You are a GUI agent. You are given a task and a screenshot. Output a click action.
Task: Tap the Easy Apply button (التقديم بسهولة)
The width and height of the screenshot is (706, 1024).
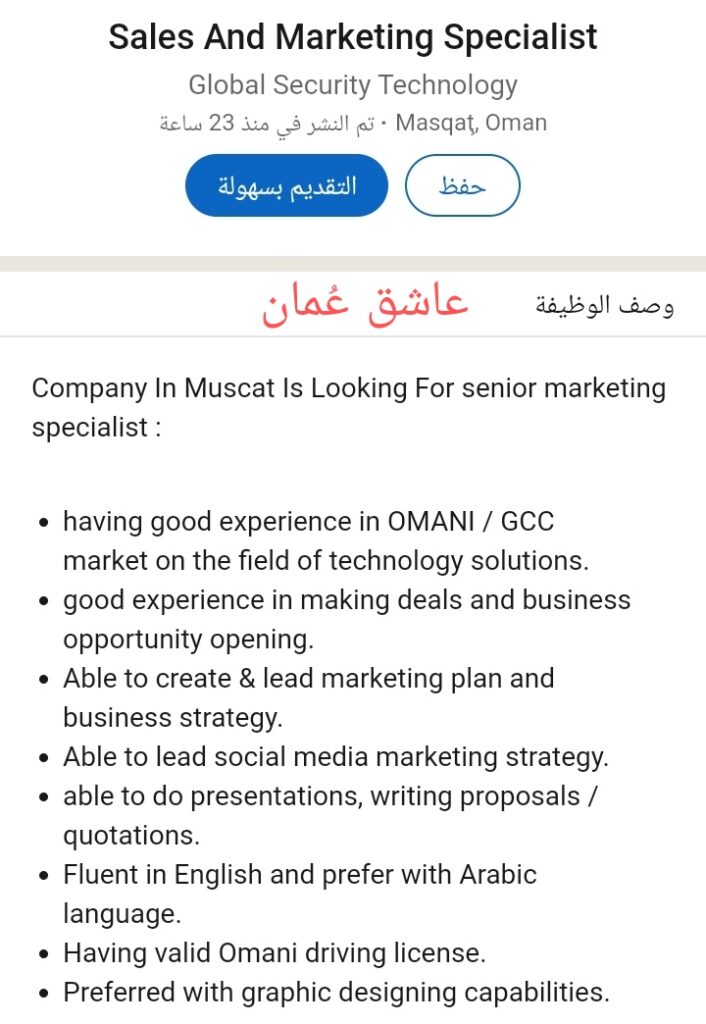click(286, 186)
